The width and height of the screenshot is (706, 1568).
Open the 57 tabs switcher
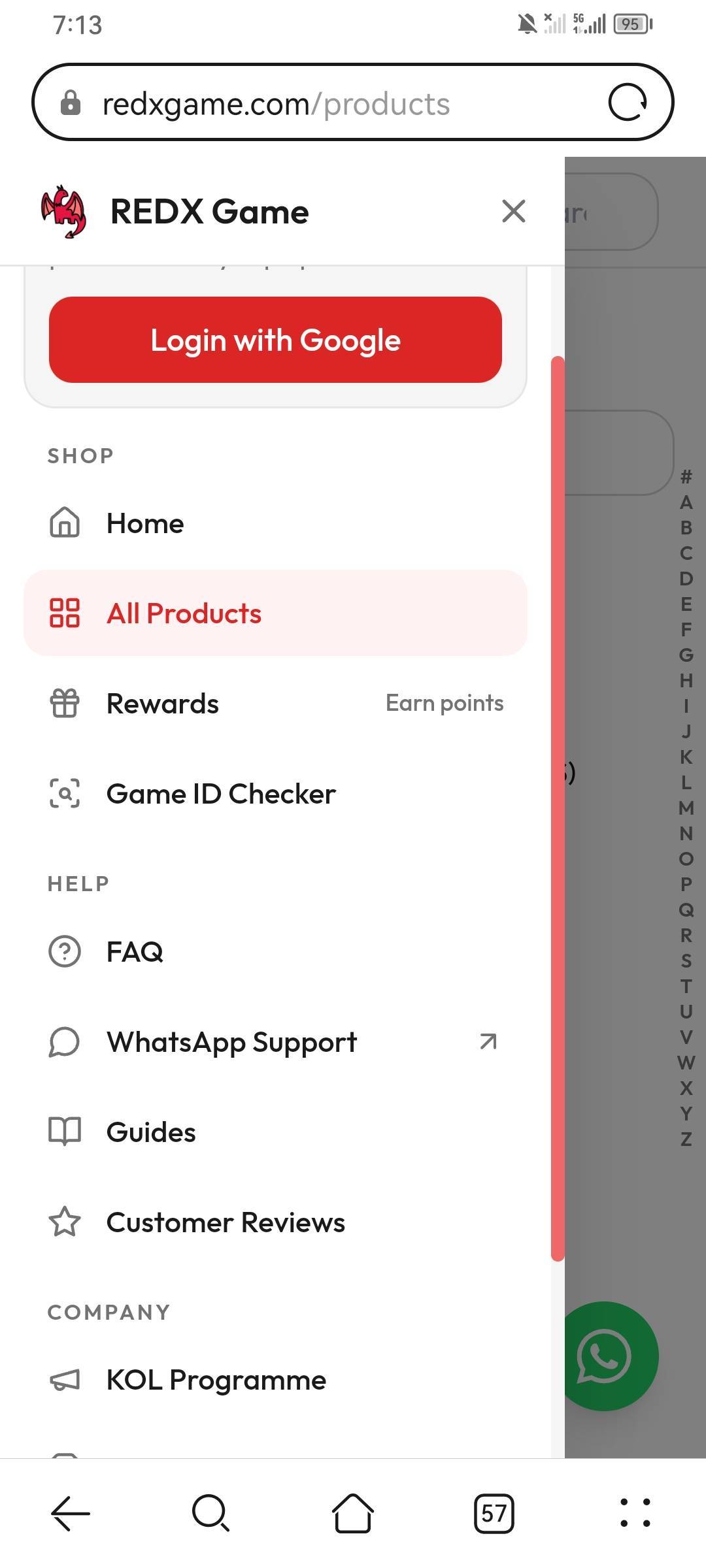click(494, 1513)
